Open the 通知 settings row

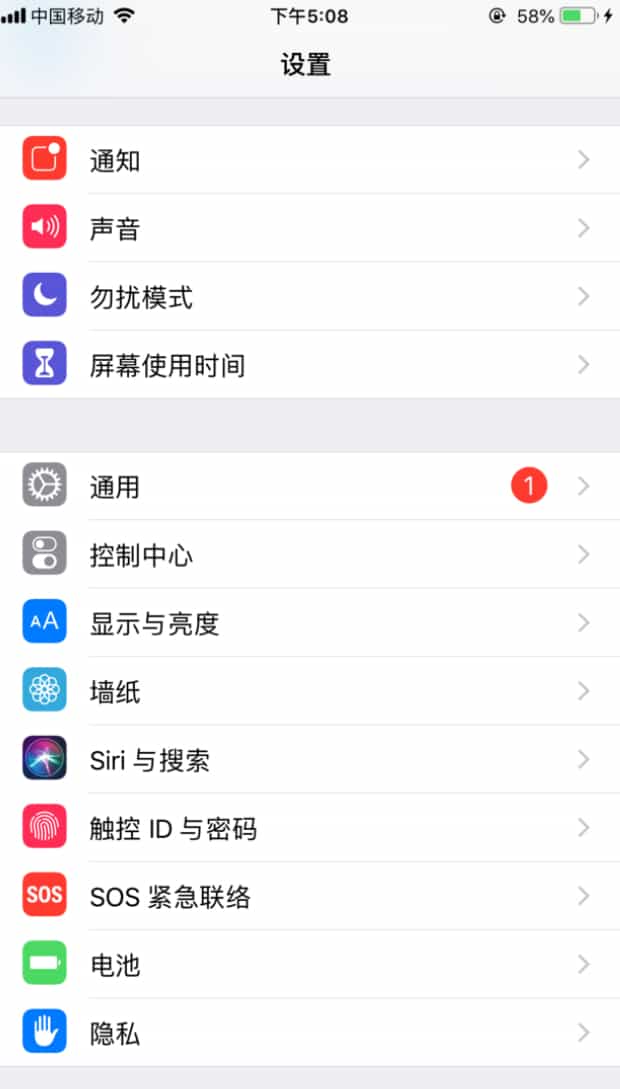pos(310,160)
